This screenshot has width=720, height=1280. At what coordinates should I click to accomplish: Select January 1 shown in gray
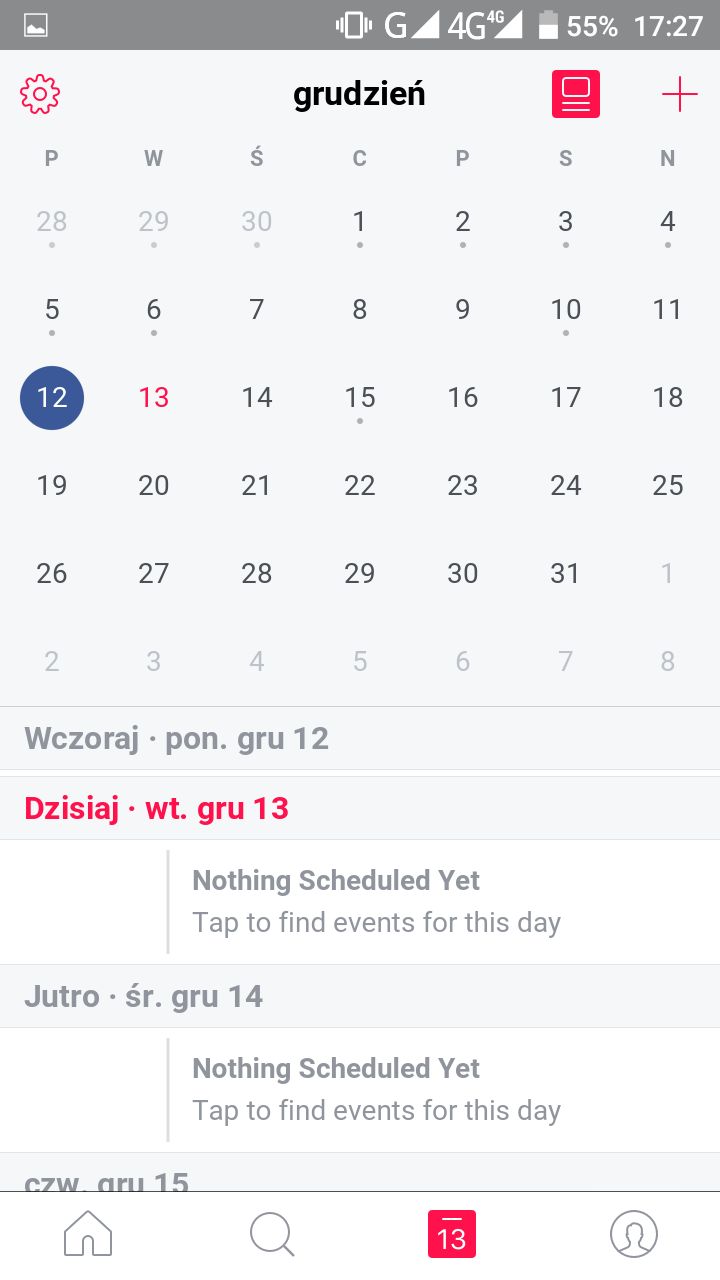coord(667,573)
